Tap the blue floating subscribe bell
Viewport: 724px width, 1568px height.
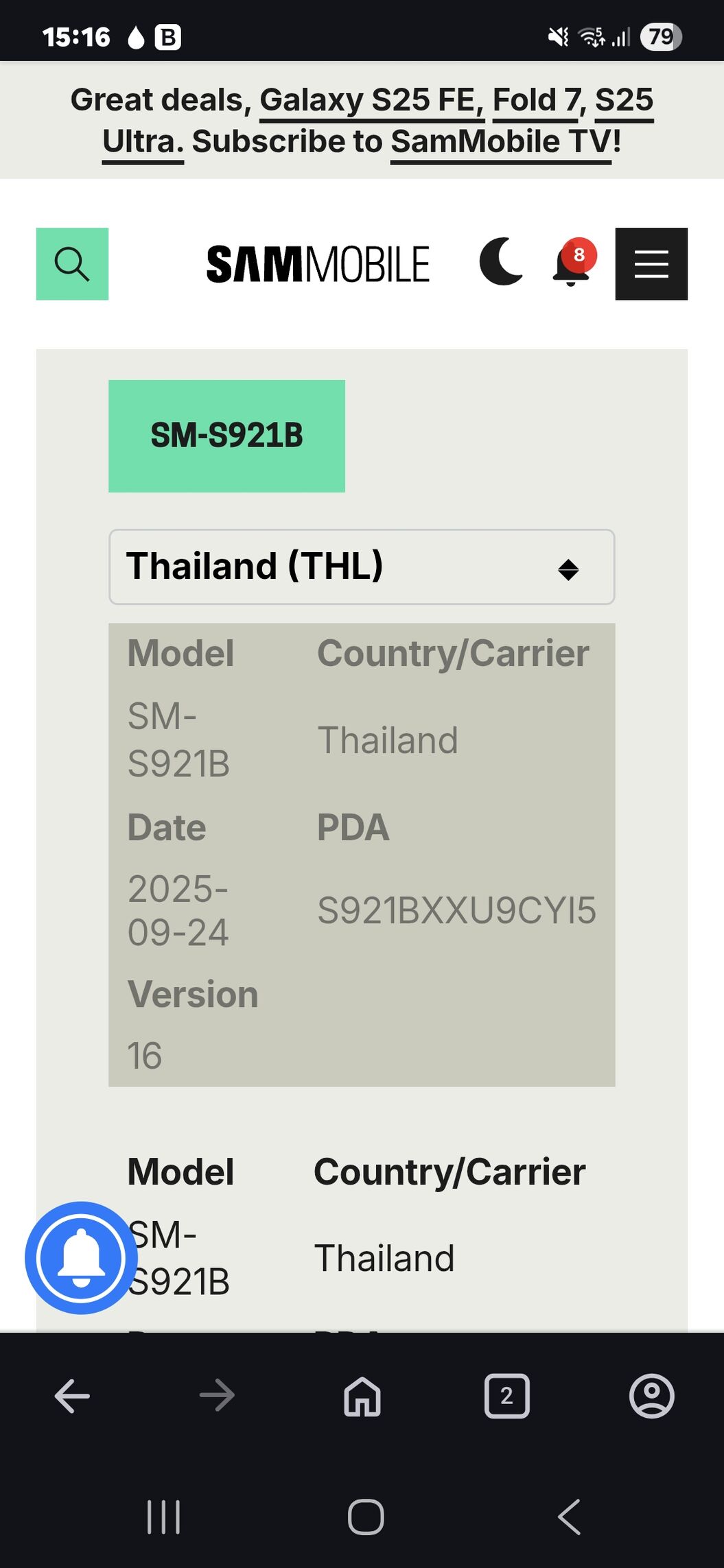pyautogui.click(x=81, y=1258)
